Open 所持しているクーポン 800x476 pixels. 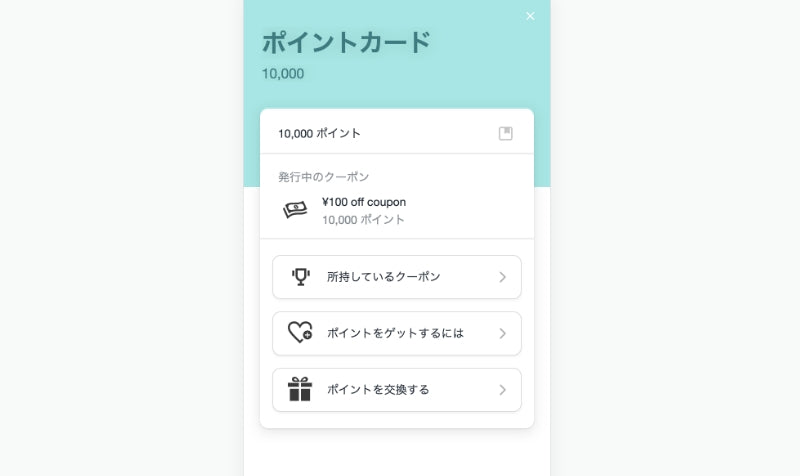coord(397,277)
